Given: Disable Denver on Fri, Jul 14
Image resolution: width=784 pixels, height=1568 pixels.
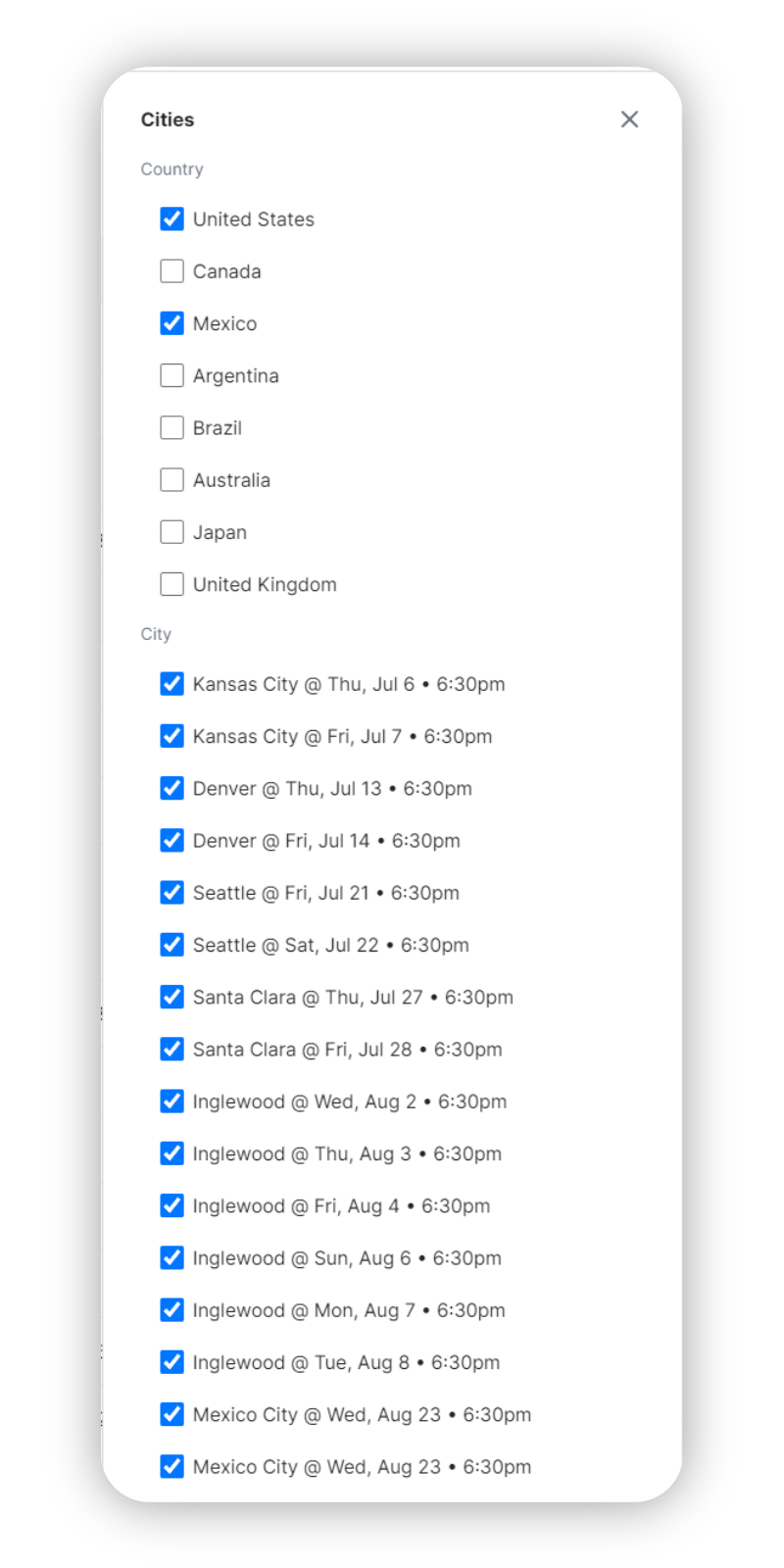Looking at the screenshot, I should [x=171, y=840].
